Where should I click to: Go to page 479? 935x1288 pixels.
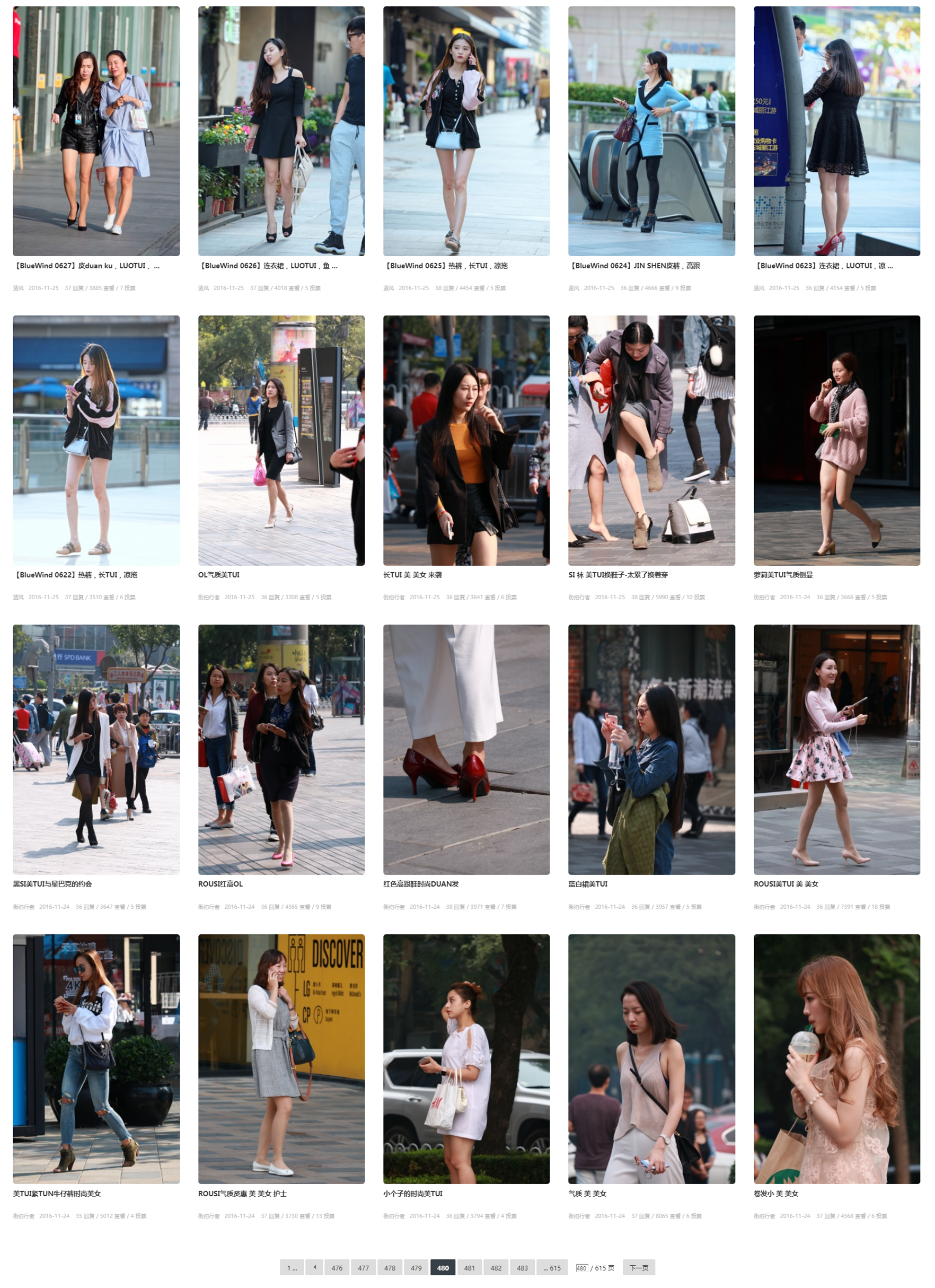416,1267
